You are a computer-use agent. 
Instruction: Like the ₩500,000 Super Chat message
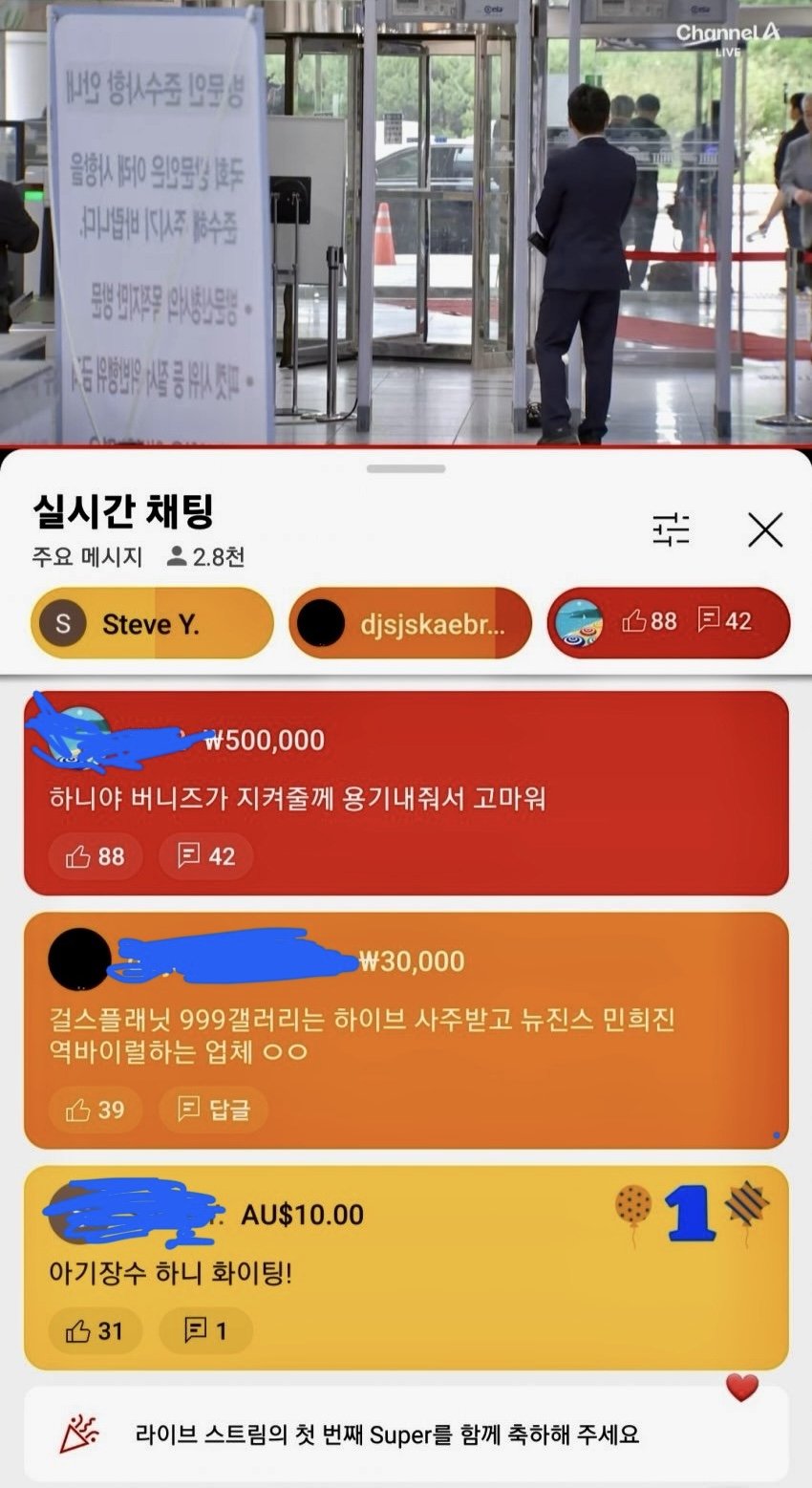click(x=96, y=856)
